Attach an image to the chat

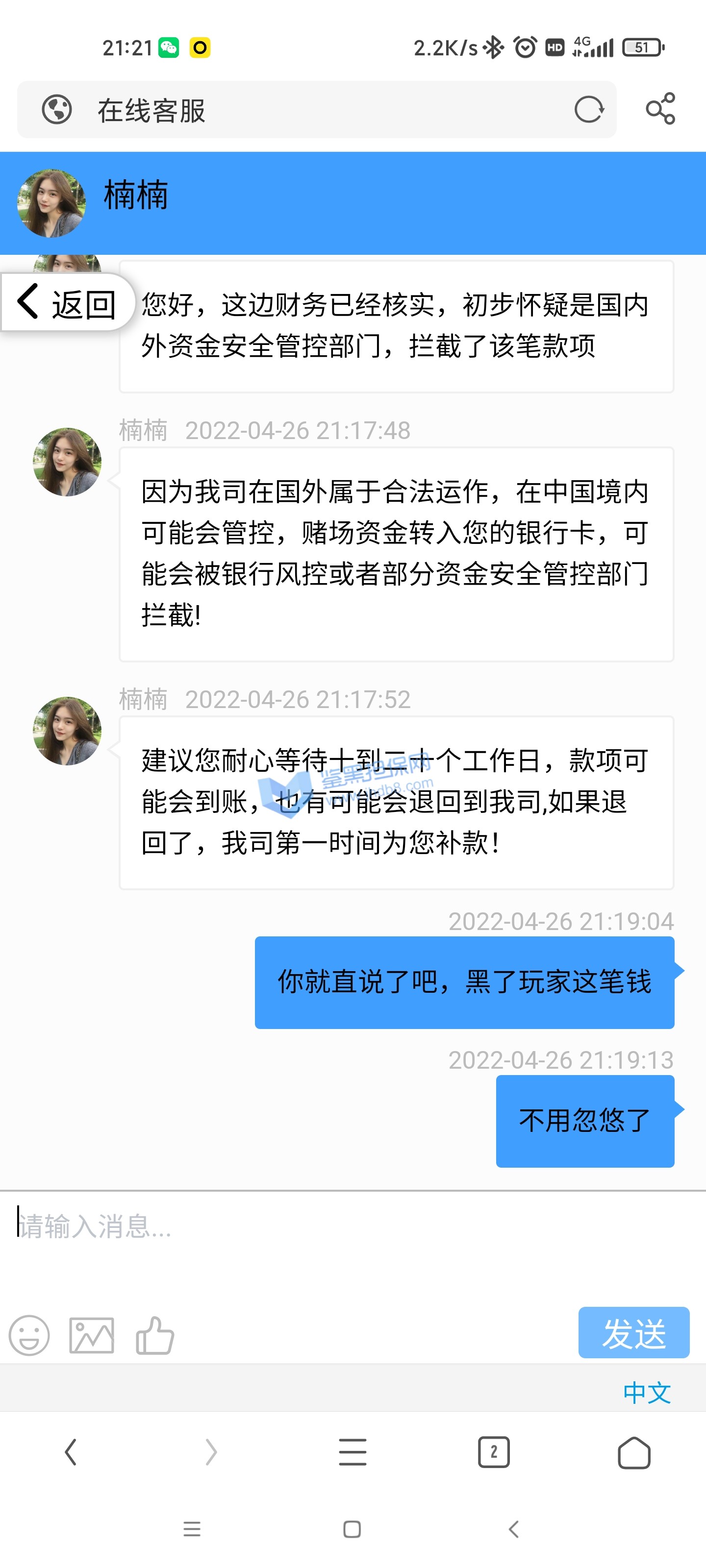click(91, 1335)
